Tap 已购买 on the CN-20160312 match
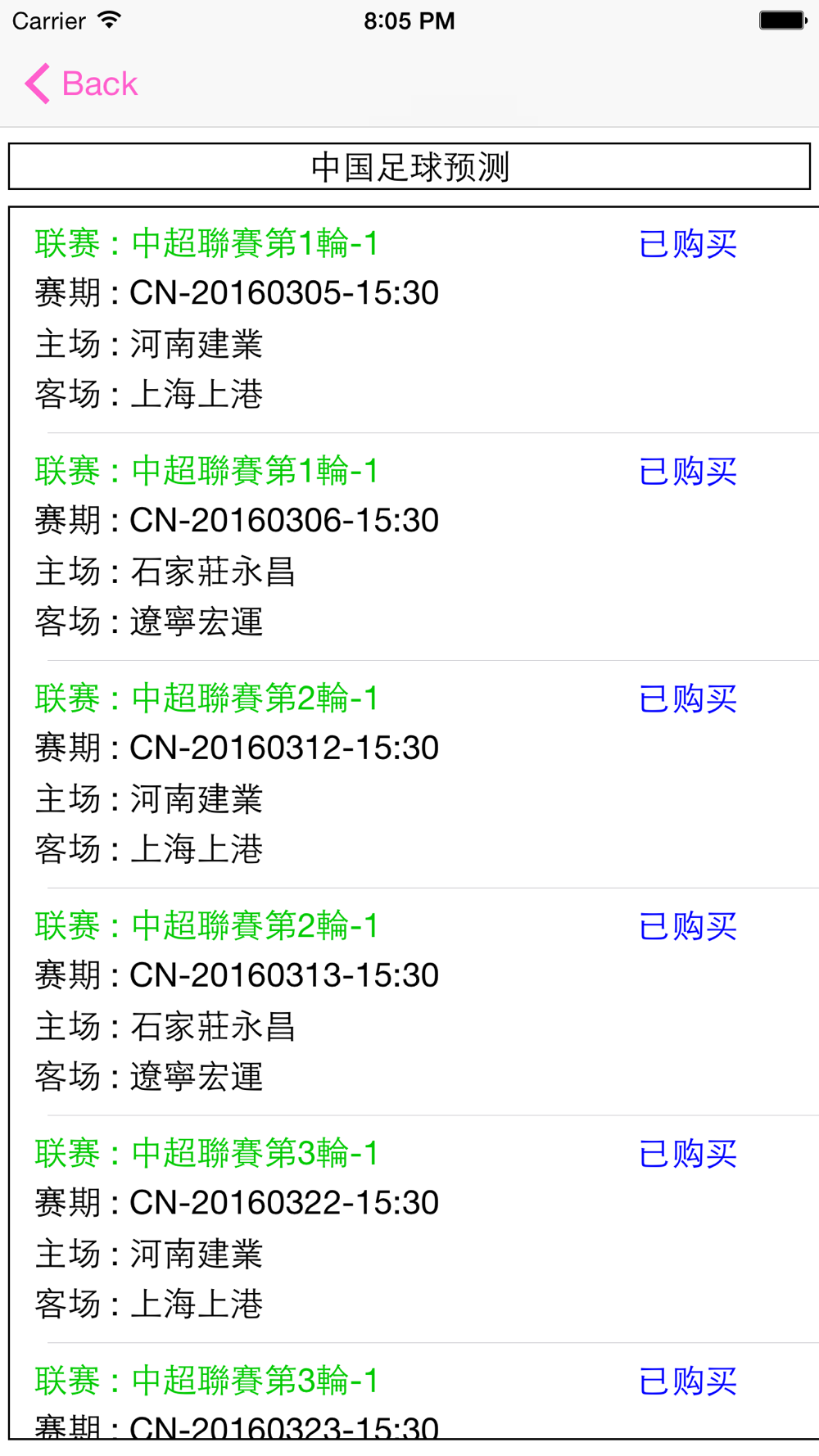This screenshot has height=1456, width=819. pyautogui.click(x=688, y=699)
